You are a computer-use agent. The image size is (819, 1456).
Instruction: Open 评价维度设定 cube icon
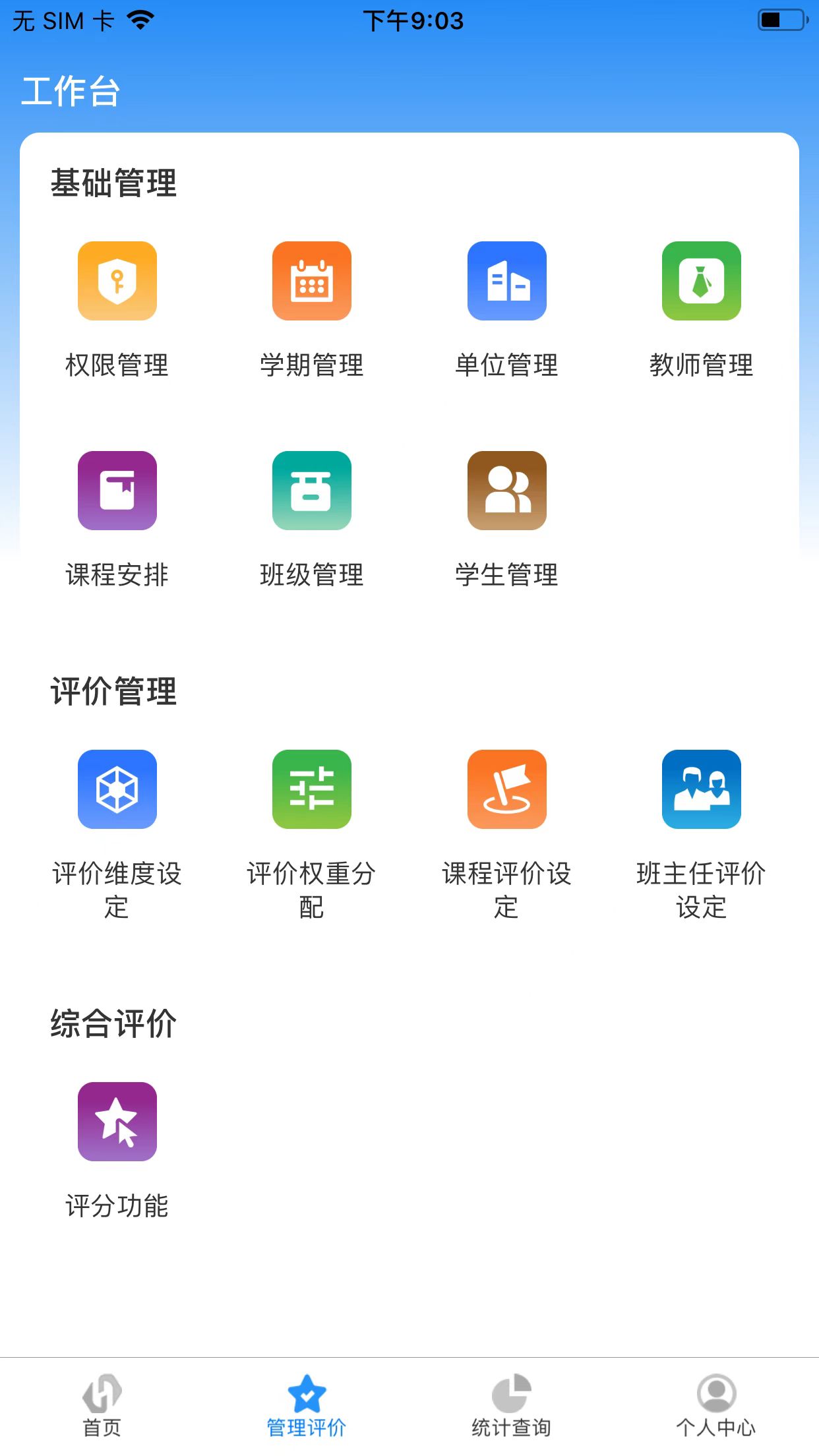click(117, 789)
